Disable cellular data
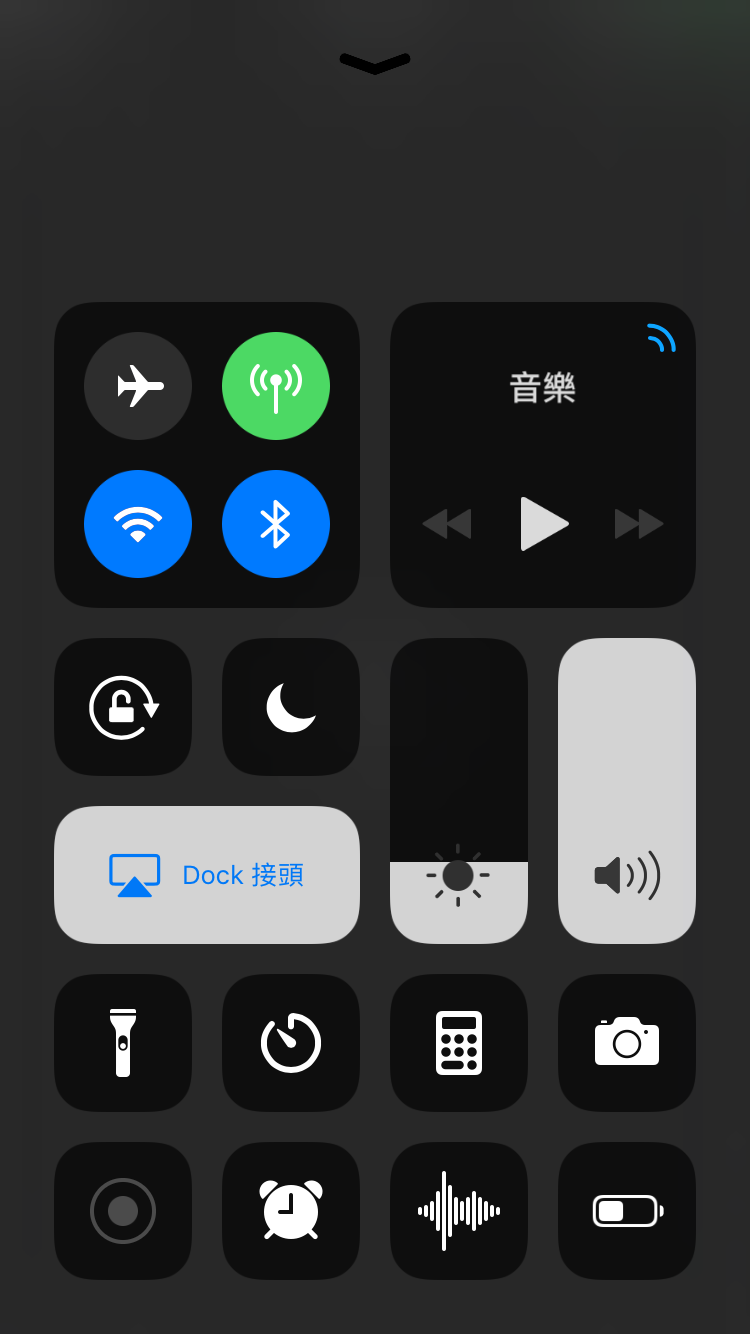The image size is (750, 1334). (276, 386)
